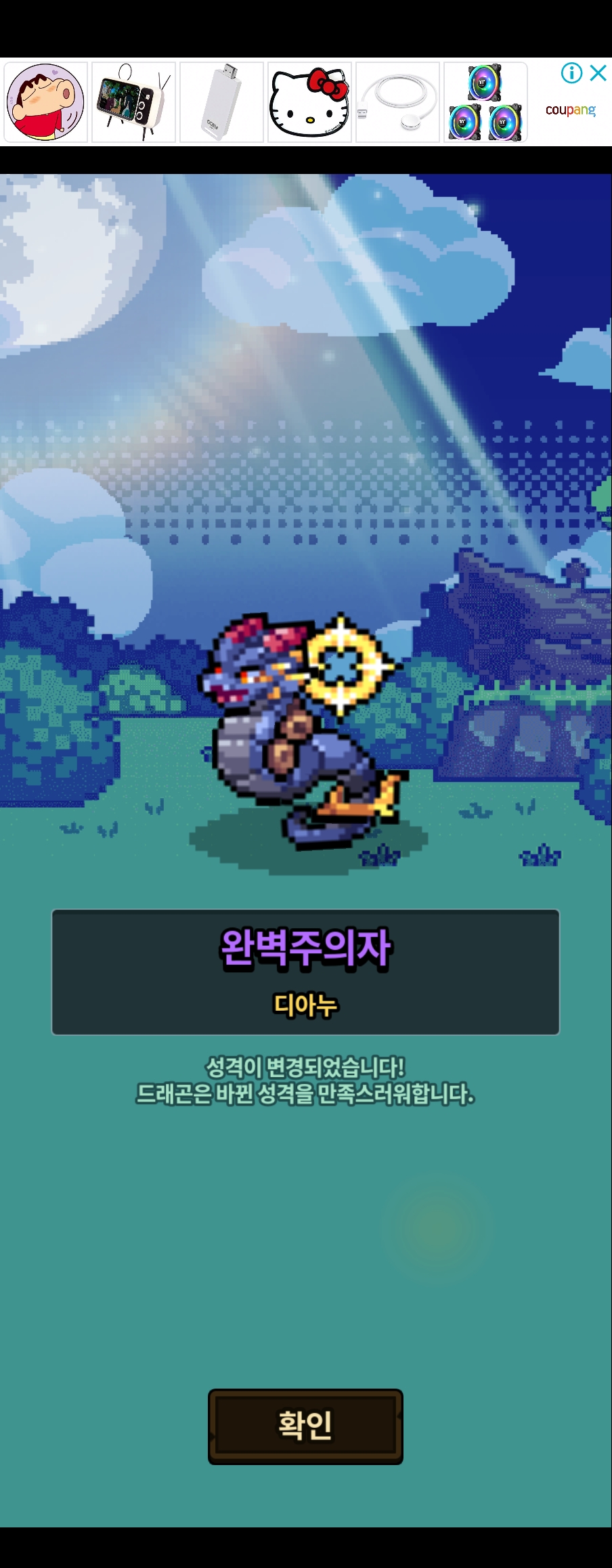Image resolution: width=612 pixels, height=1568 pixels.
Task: Open the Shin-chan product ad
Action: click(45, 102)
